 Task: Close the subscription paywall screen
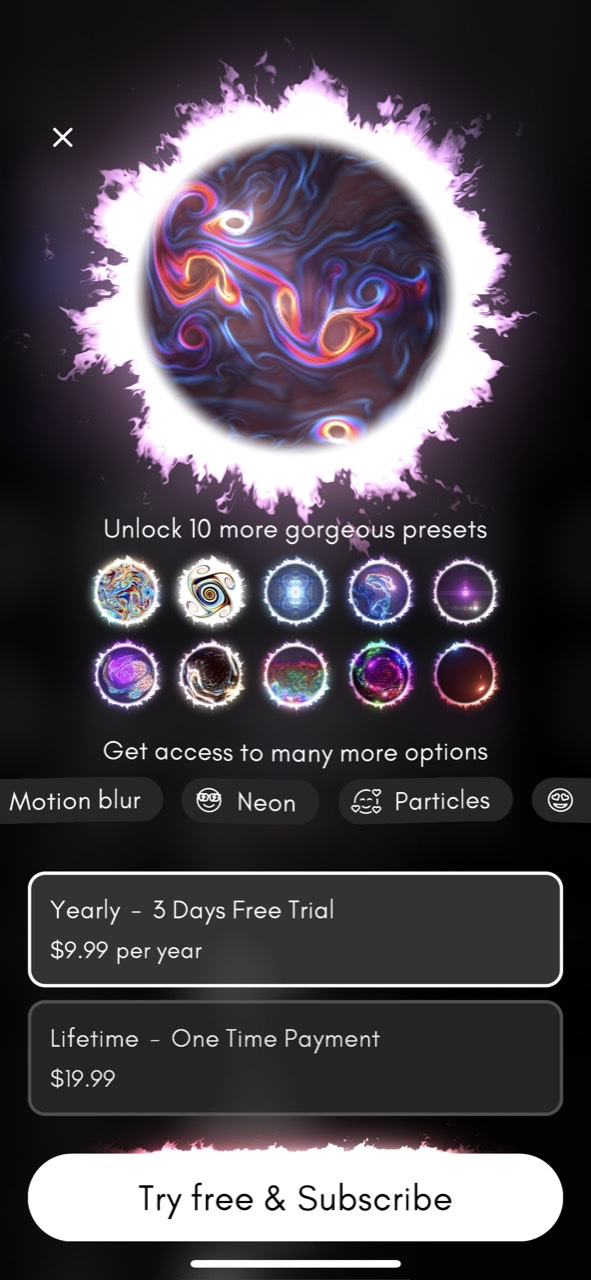pos(62,137)
